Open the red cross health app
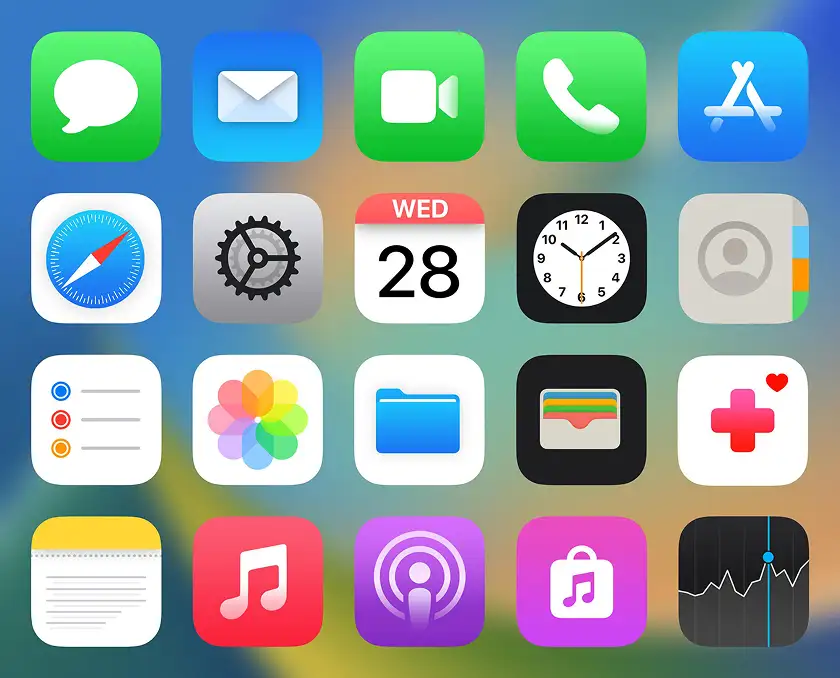Image resolution: width=840 pixels, height=678 pixels. [x=743, y=420]
